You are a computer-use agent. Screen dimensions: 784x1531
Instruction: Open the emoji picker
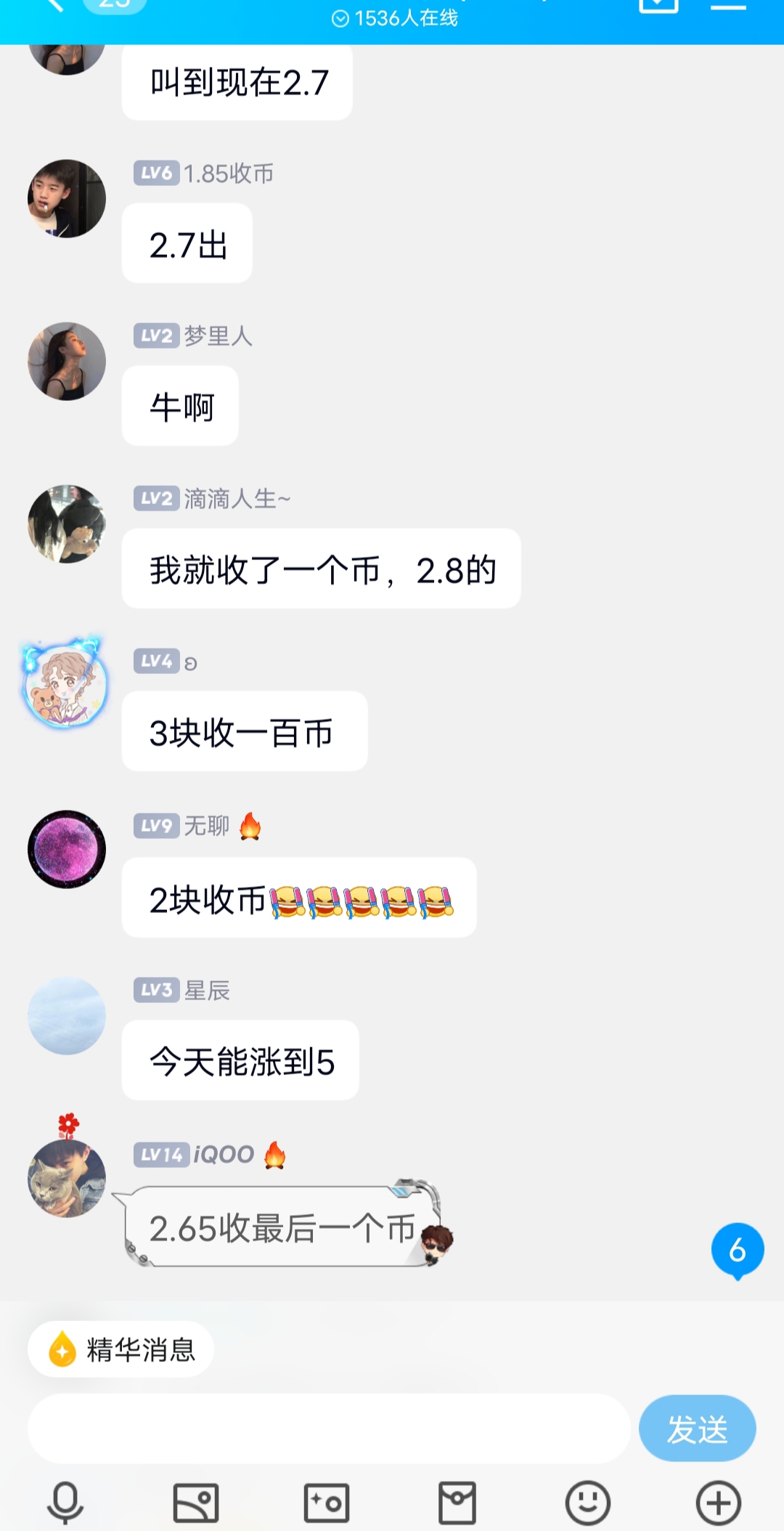coord(588,1503)
